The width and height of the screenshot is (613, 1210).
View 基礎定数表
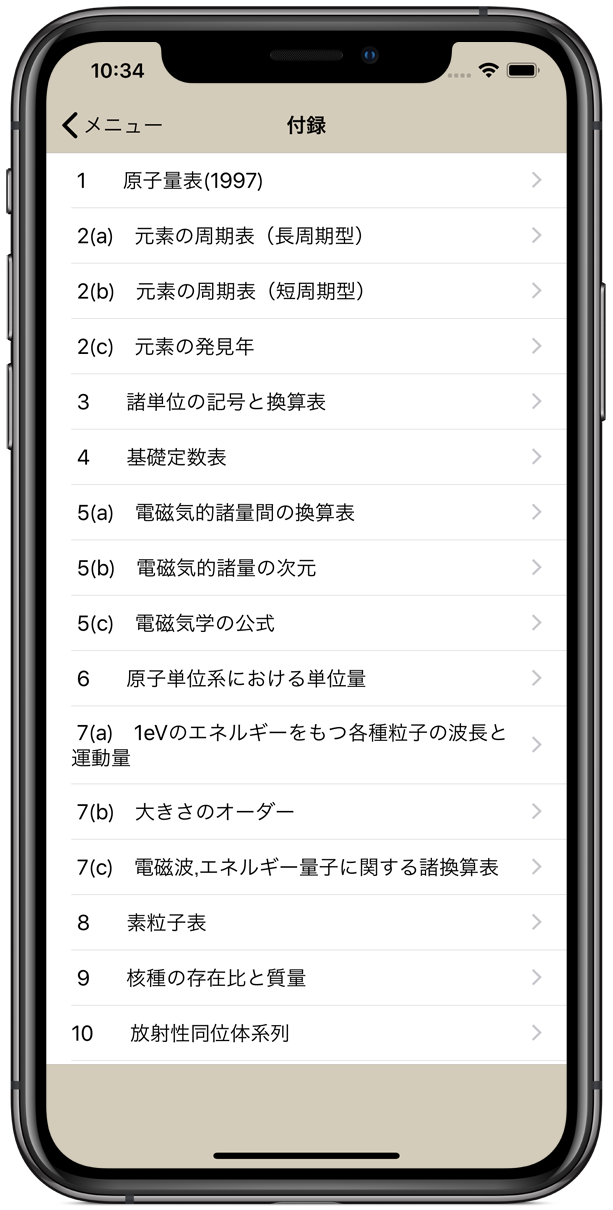tap(306, 457)
